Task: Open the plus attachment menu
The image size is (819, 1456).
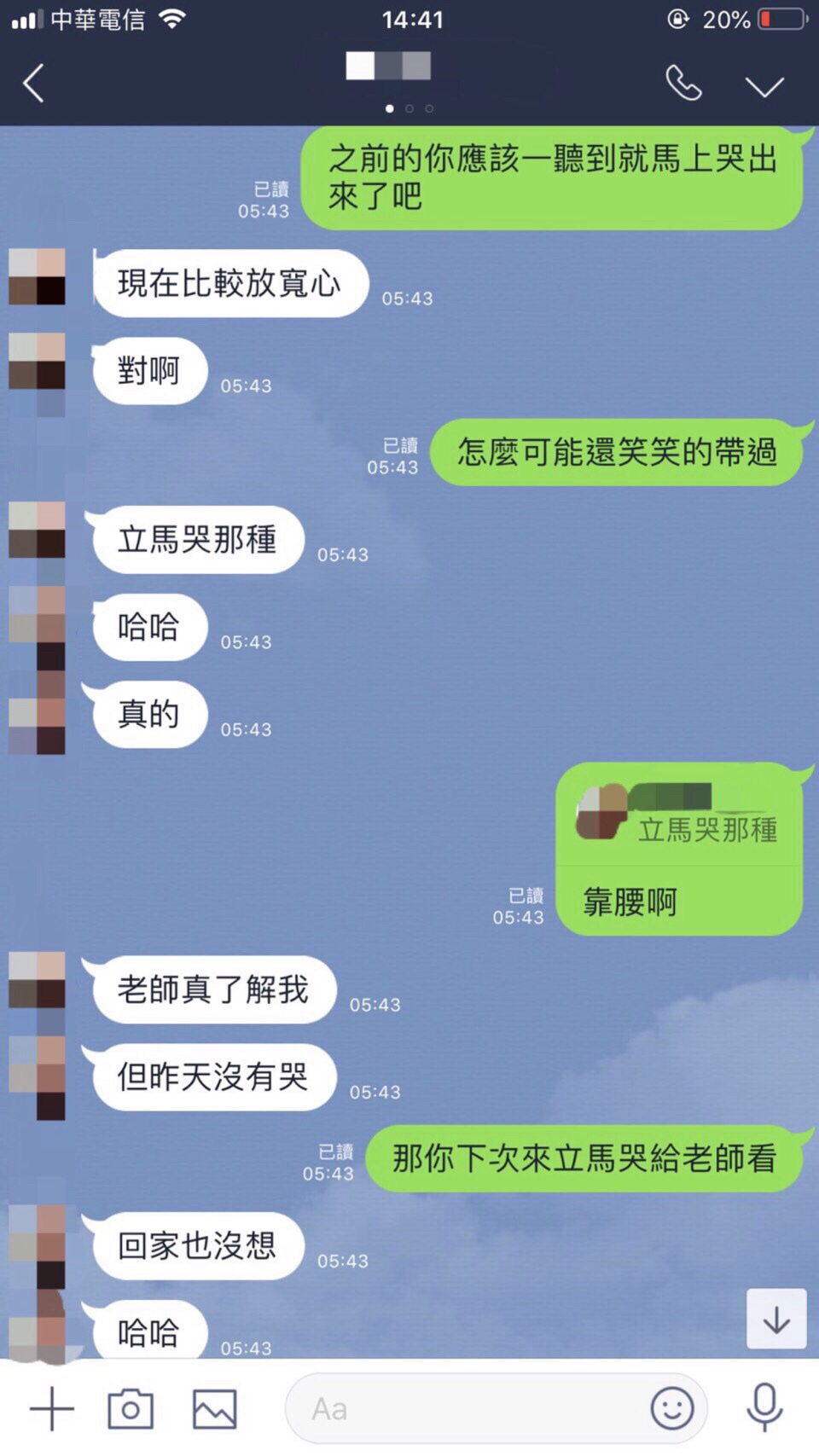Action: [x=52, y=1408]
